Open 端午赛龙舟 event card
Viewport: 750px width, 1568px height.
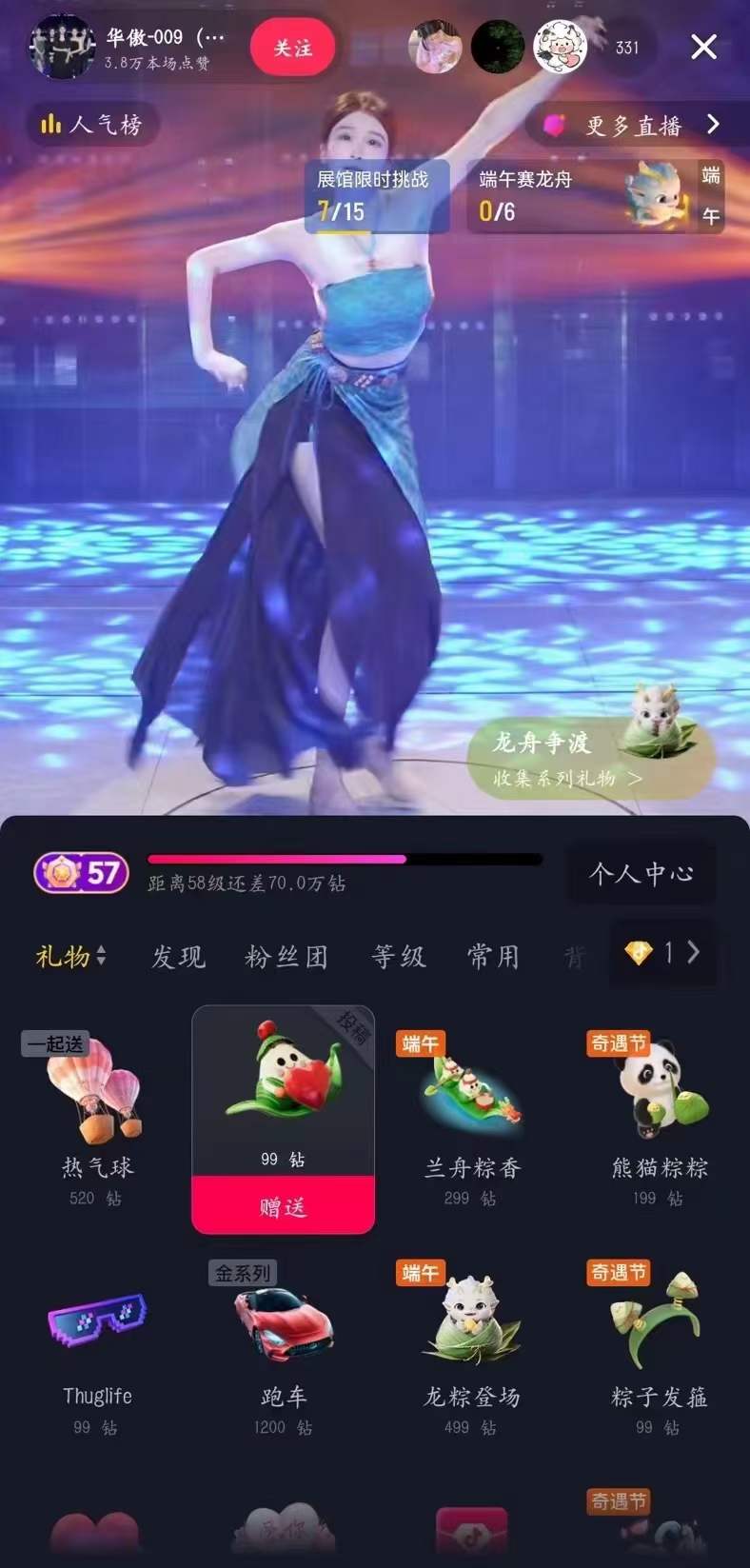tap(581, 197)
